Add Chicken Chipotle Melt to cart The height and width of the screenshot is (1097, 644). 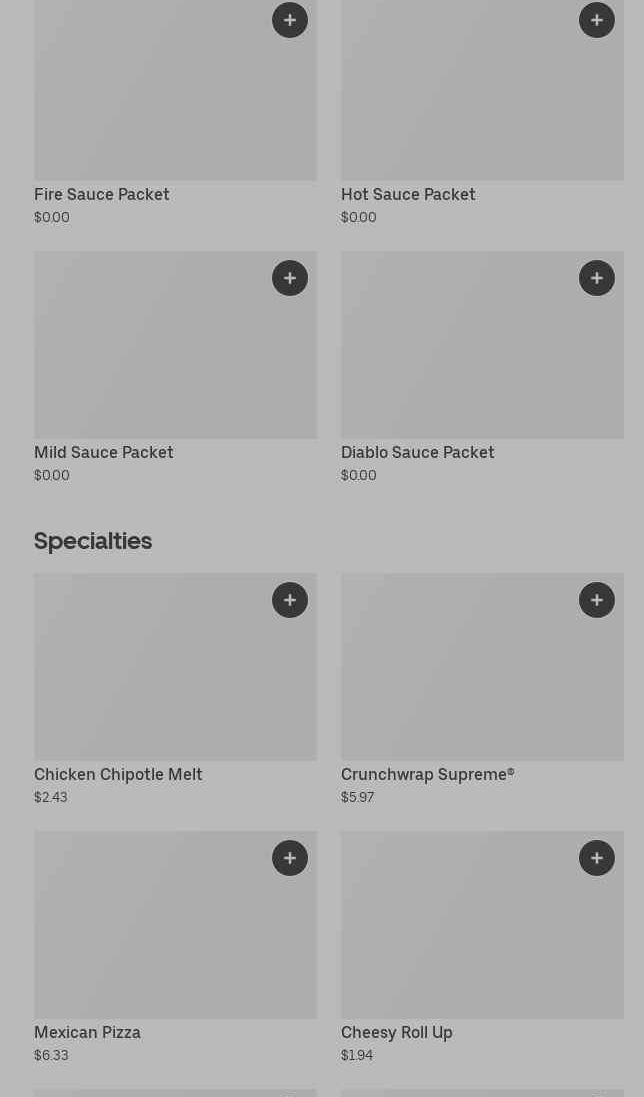(289, 600)
